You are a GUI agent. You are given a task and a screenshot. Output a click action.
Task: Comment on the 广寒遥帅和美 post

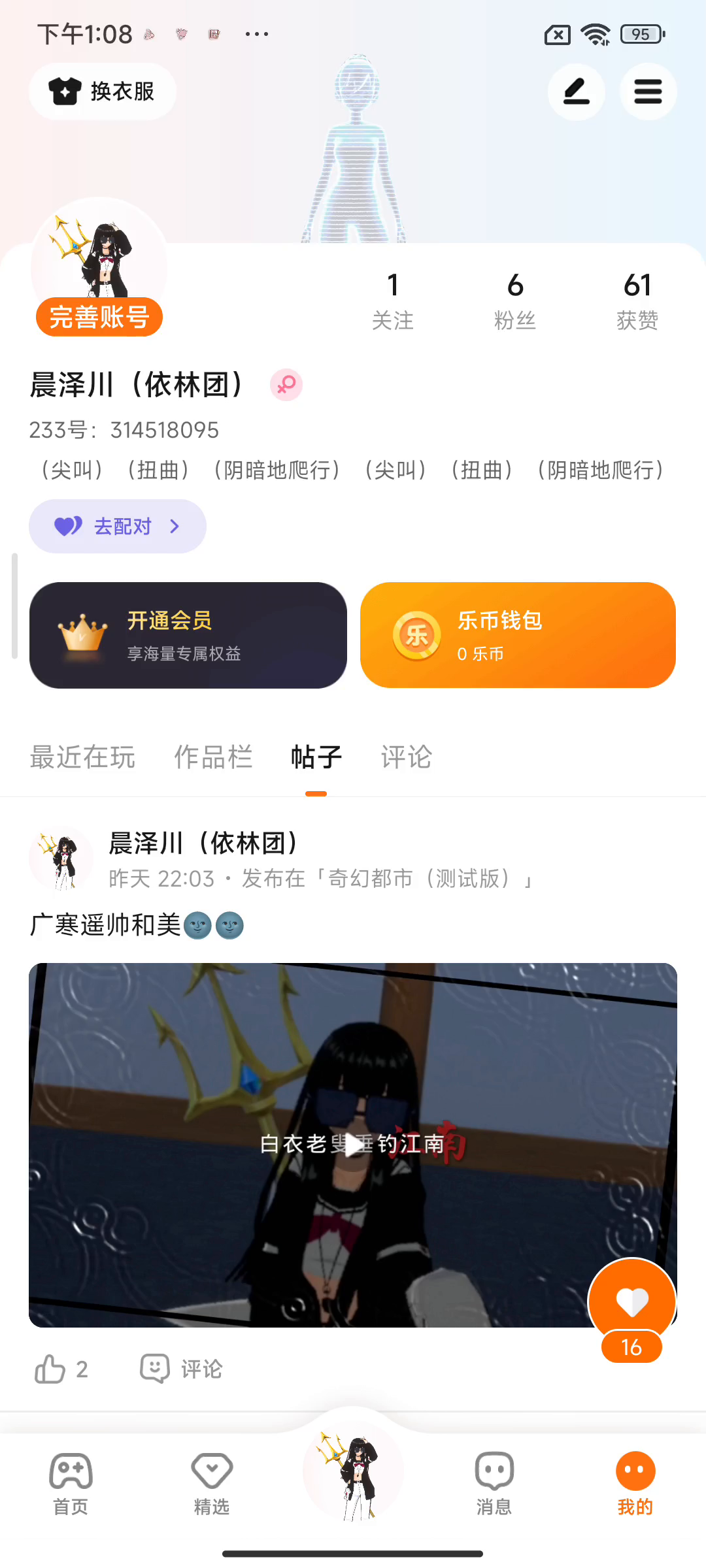click(x=182, y=1369)
